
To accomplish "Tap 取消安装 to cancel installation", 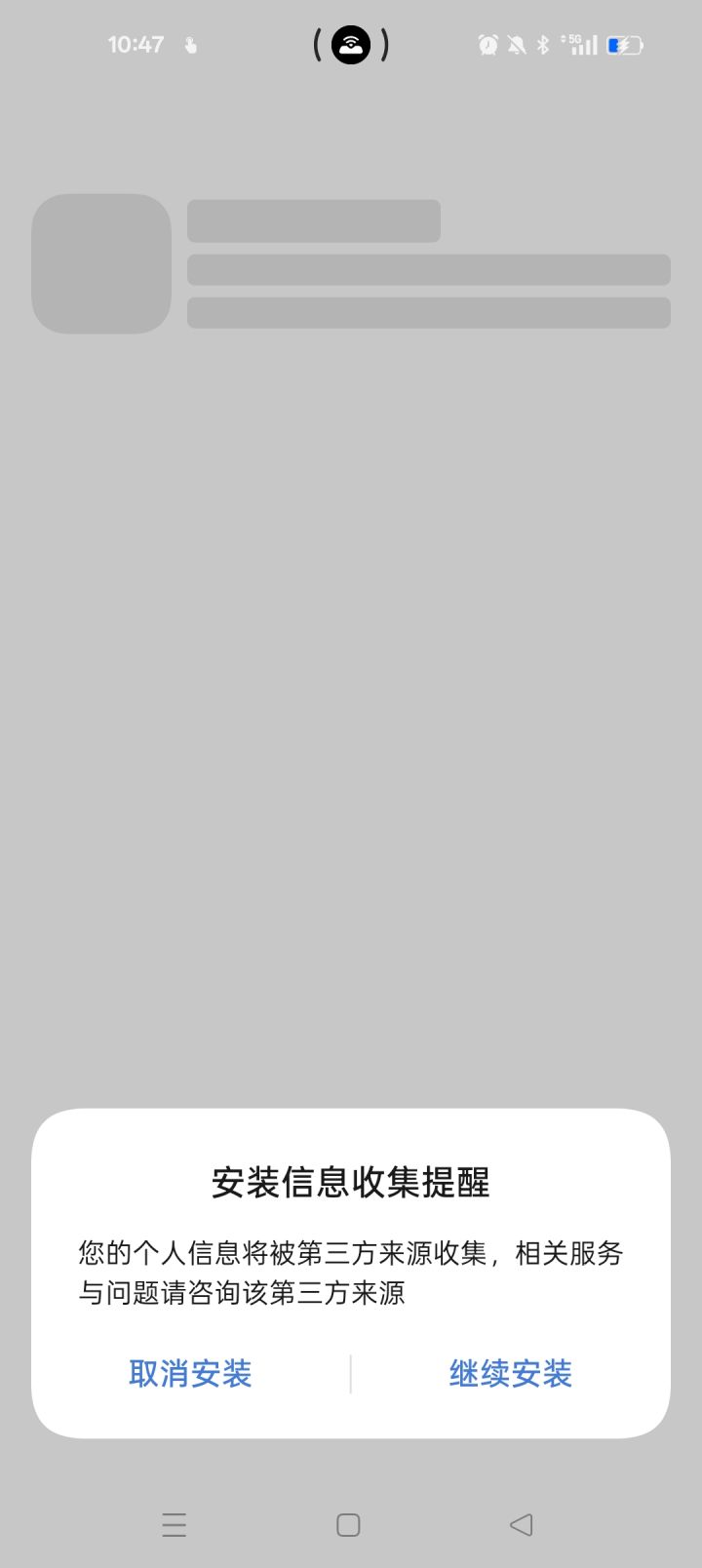I will point(189,1373).
